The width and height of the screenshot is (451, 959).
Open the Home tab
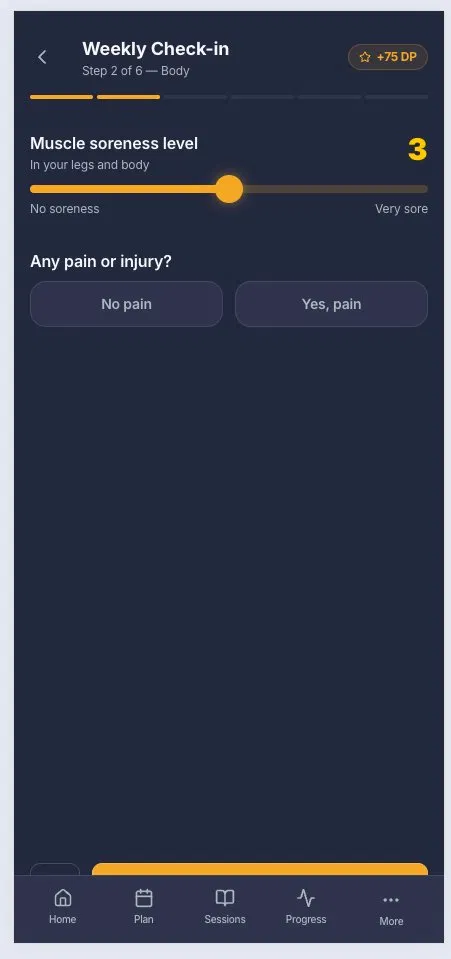[x=62, y=907]
